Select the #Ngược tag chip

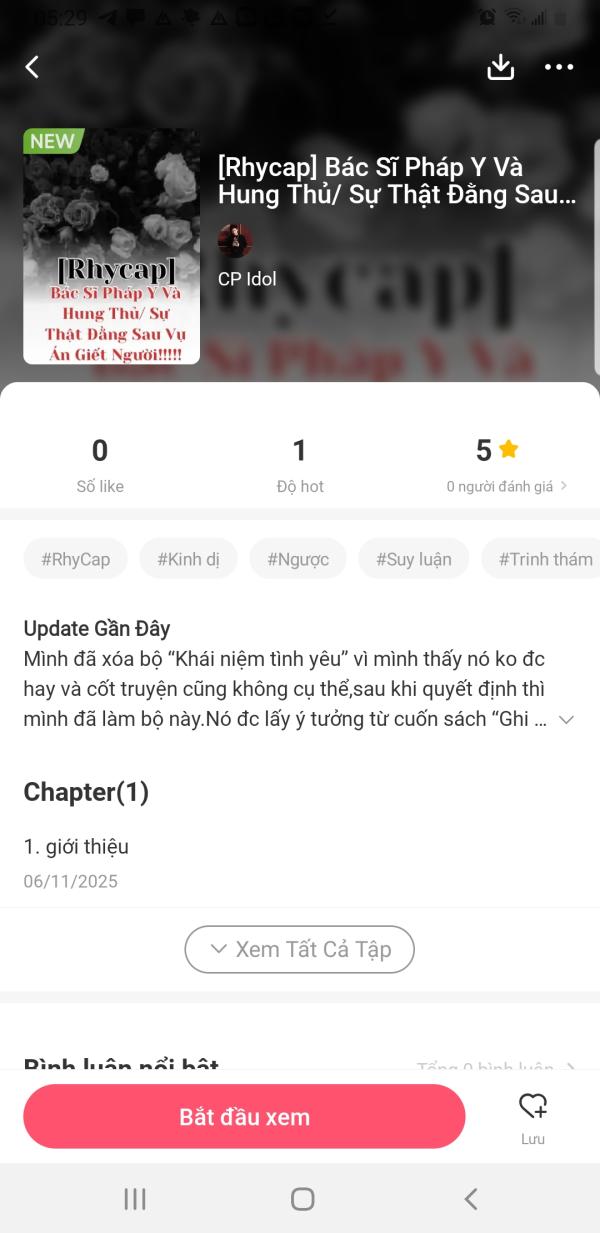[x=297, y=559]
